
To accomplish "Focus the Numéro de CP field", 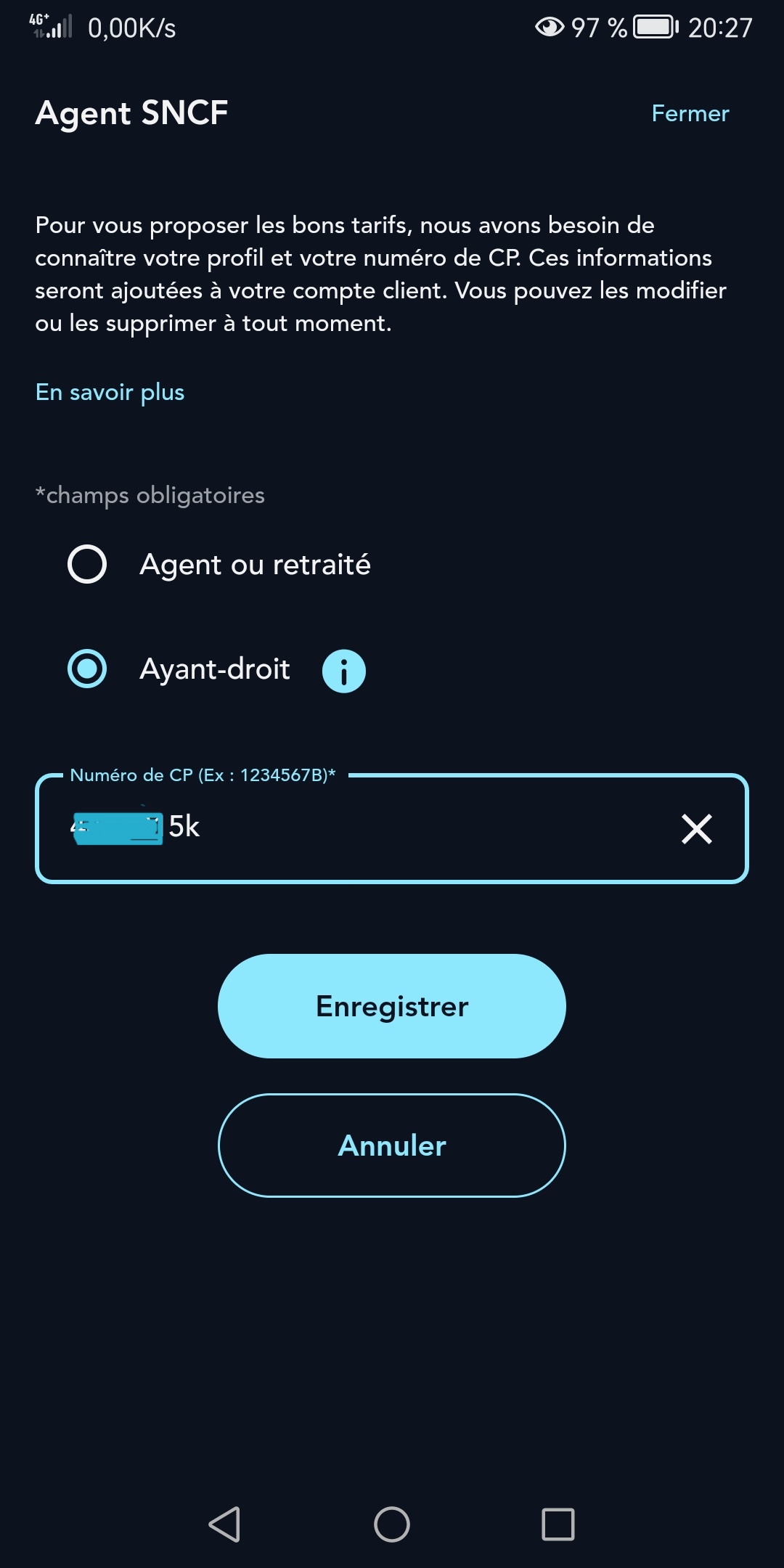I will 407,828.
